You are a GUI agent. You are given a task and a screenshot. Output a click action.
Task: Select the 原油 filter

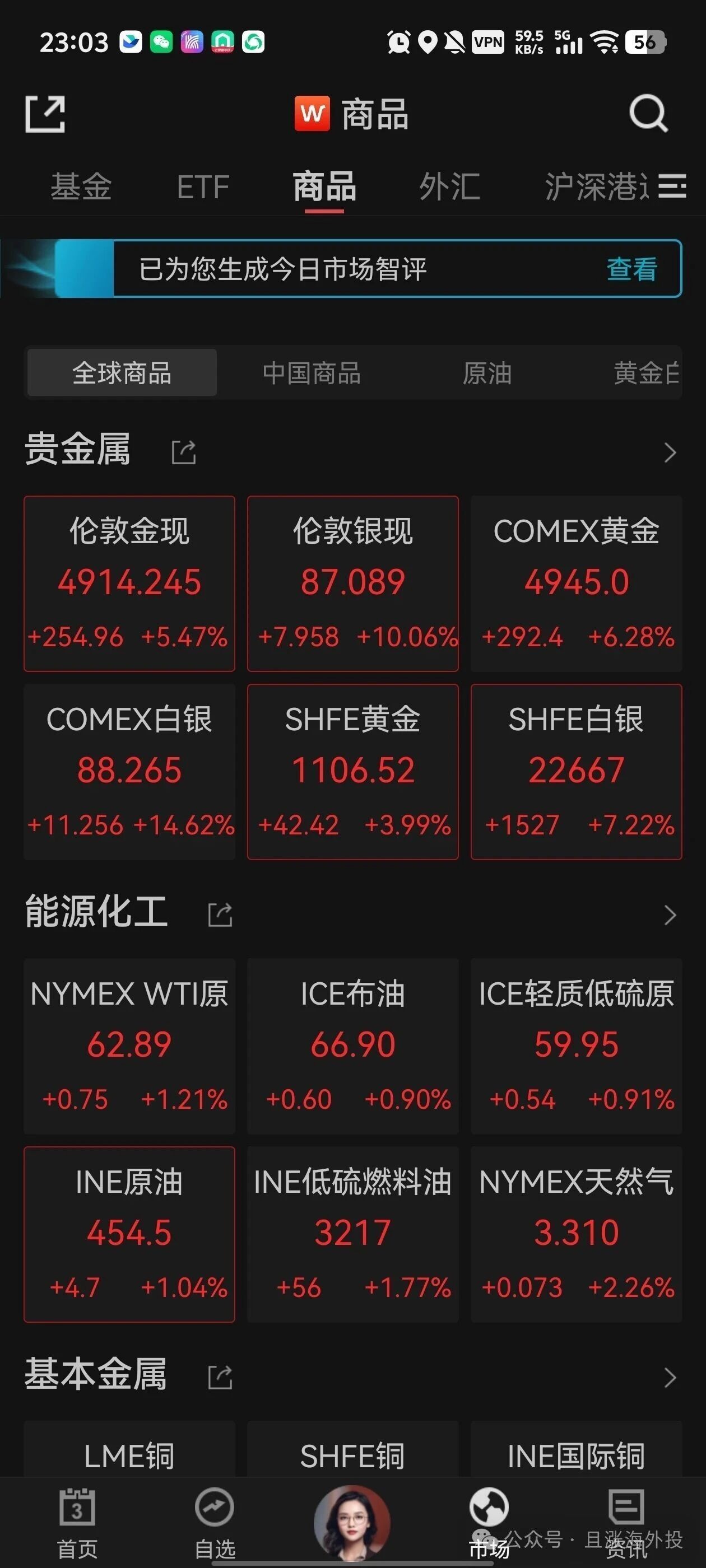click(487, 373)
